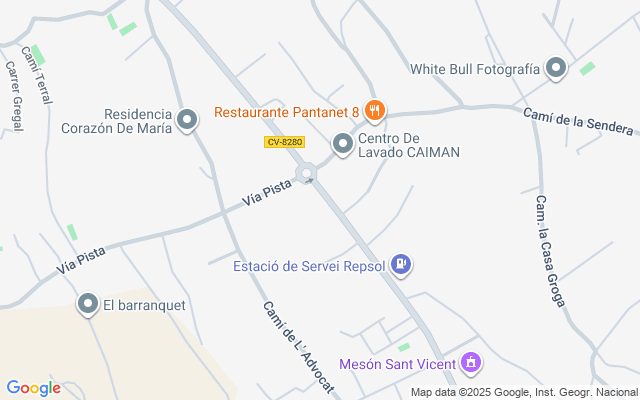This screenshot has height=400, width=640.
Task: Tap the Residencia Corazón De María pin
Action: click(187, 121)
